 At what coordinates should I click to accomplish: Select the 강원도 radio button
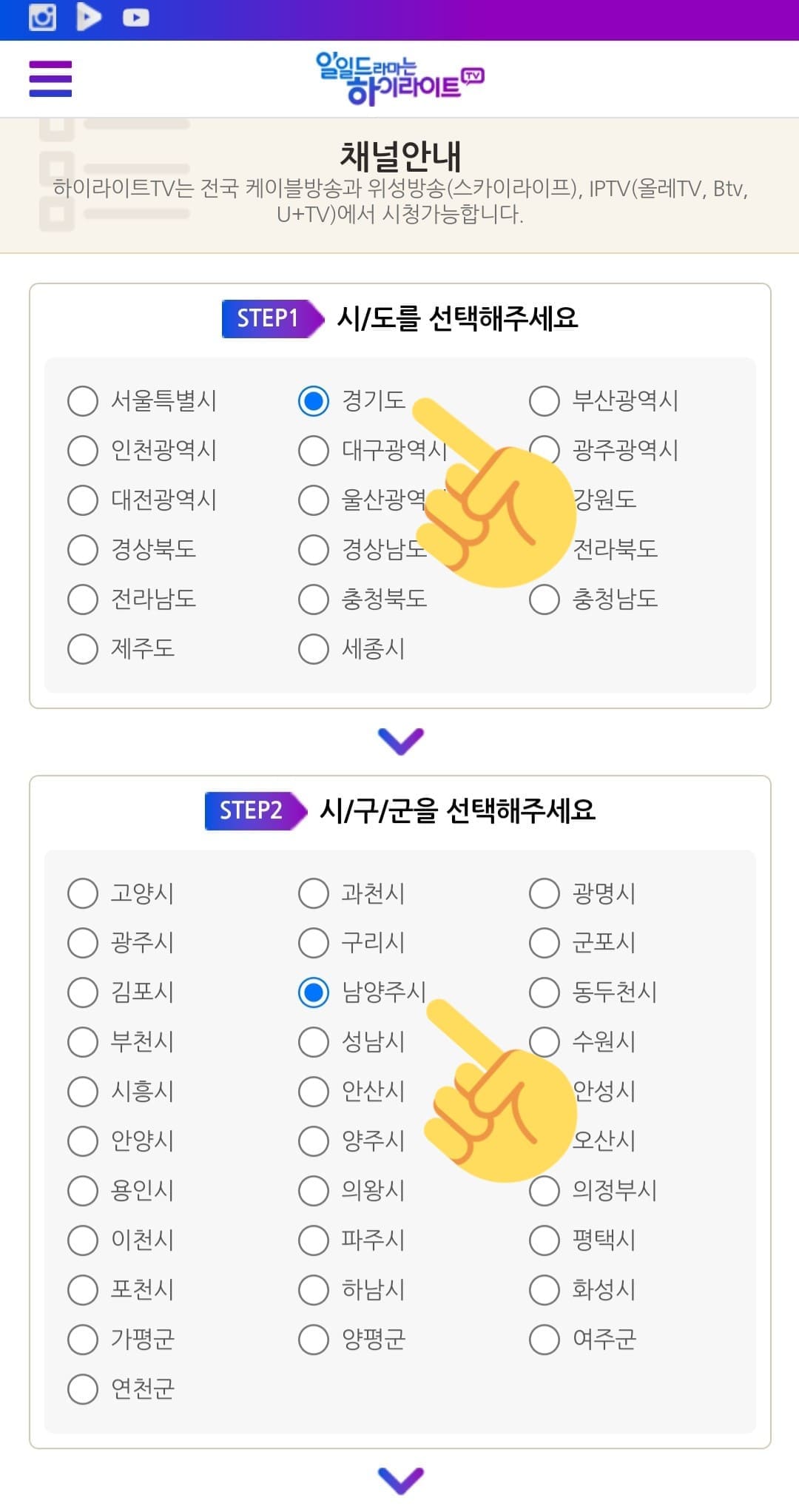coord(543,501)
